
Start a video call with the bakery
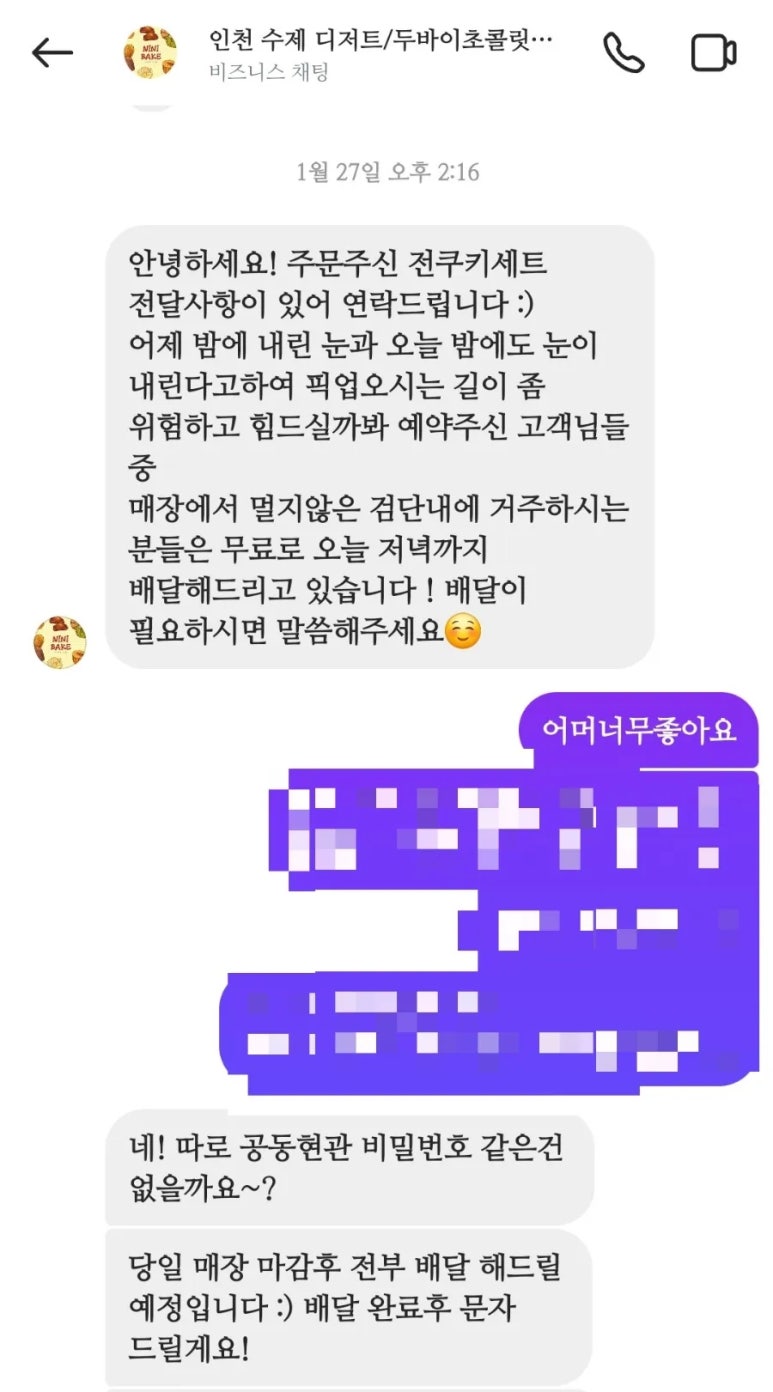click(713, 53)
